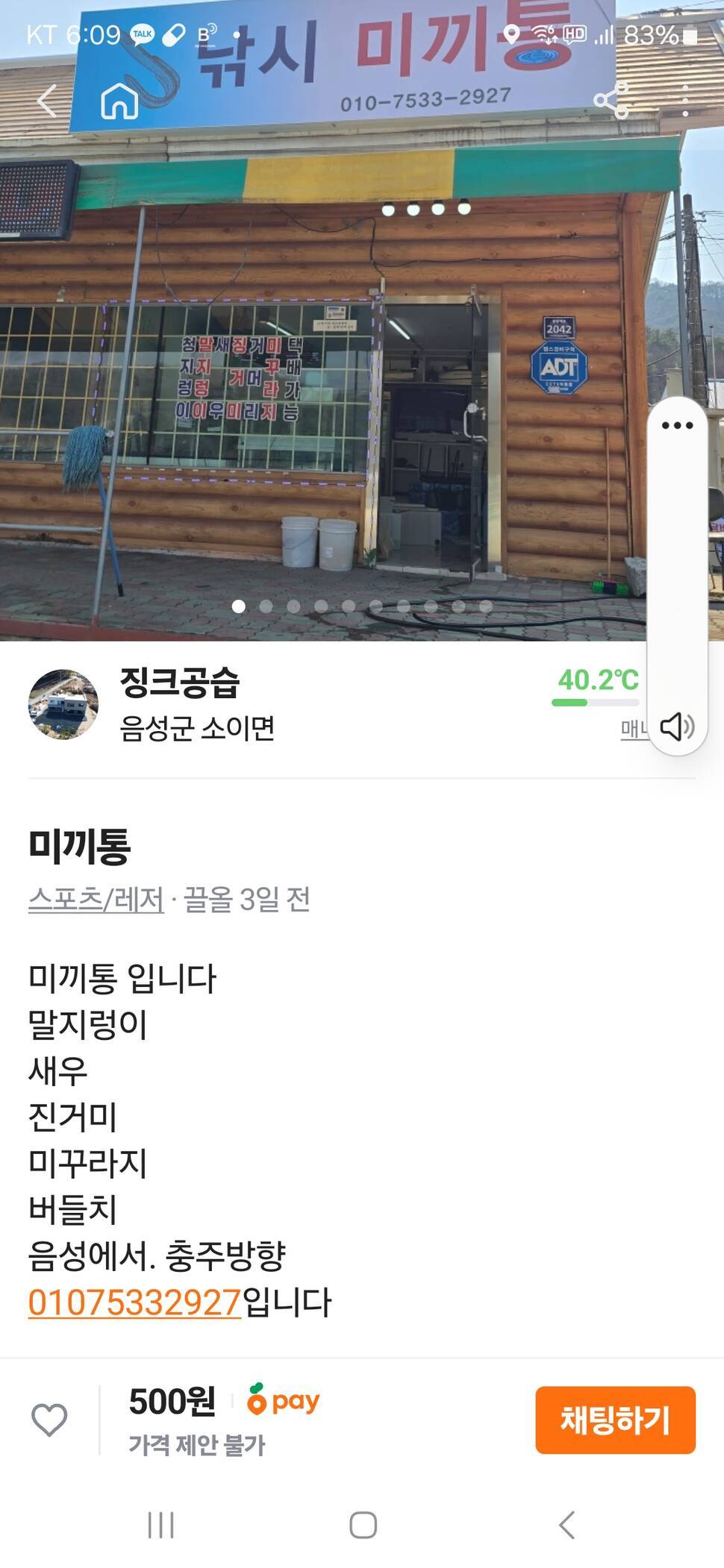
Task: Open seller profile 징크공습
Action: click(179, 683)
